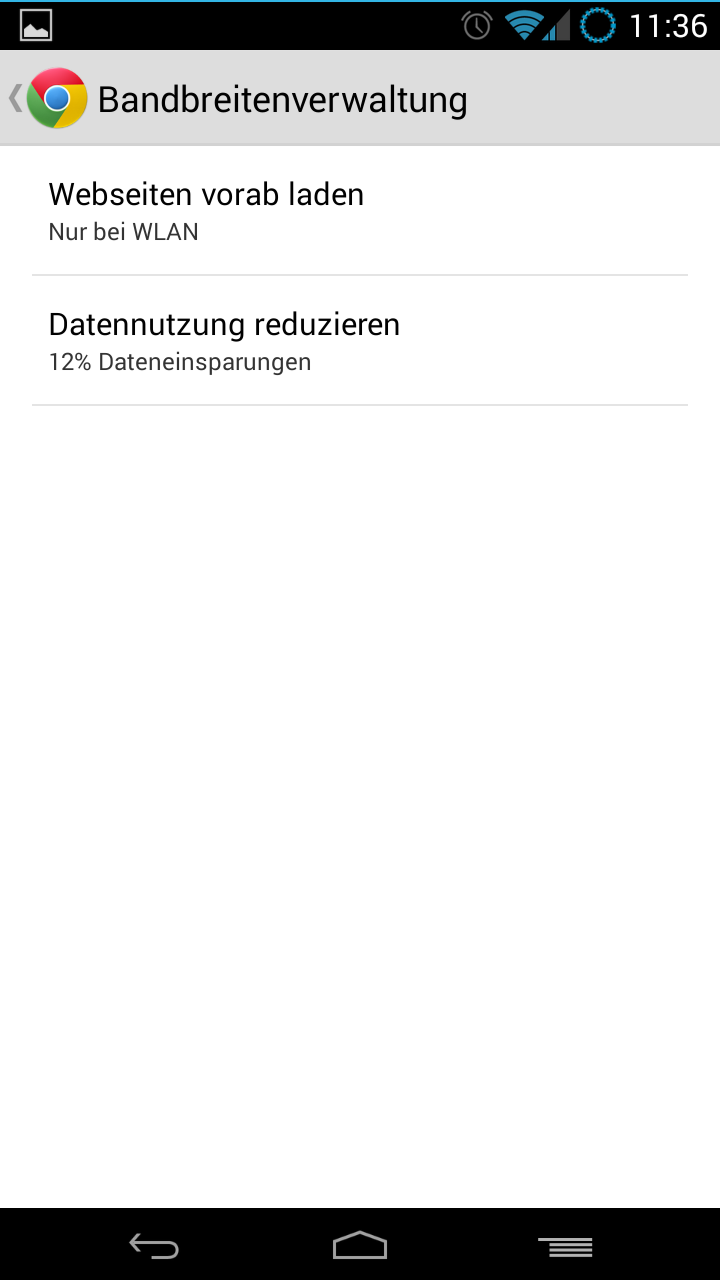This screenshot has height=1280, width=720.
Task: Go to the home screen
Action: [360, 1246]
